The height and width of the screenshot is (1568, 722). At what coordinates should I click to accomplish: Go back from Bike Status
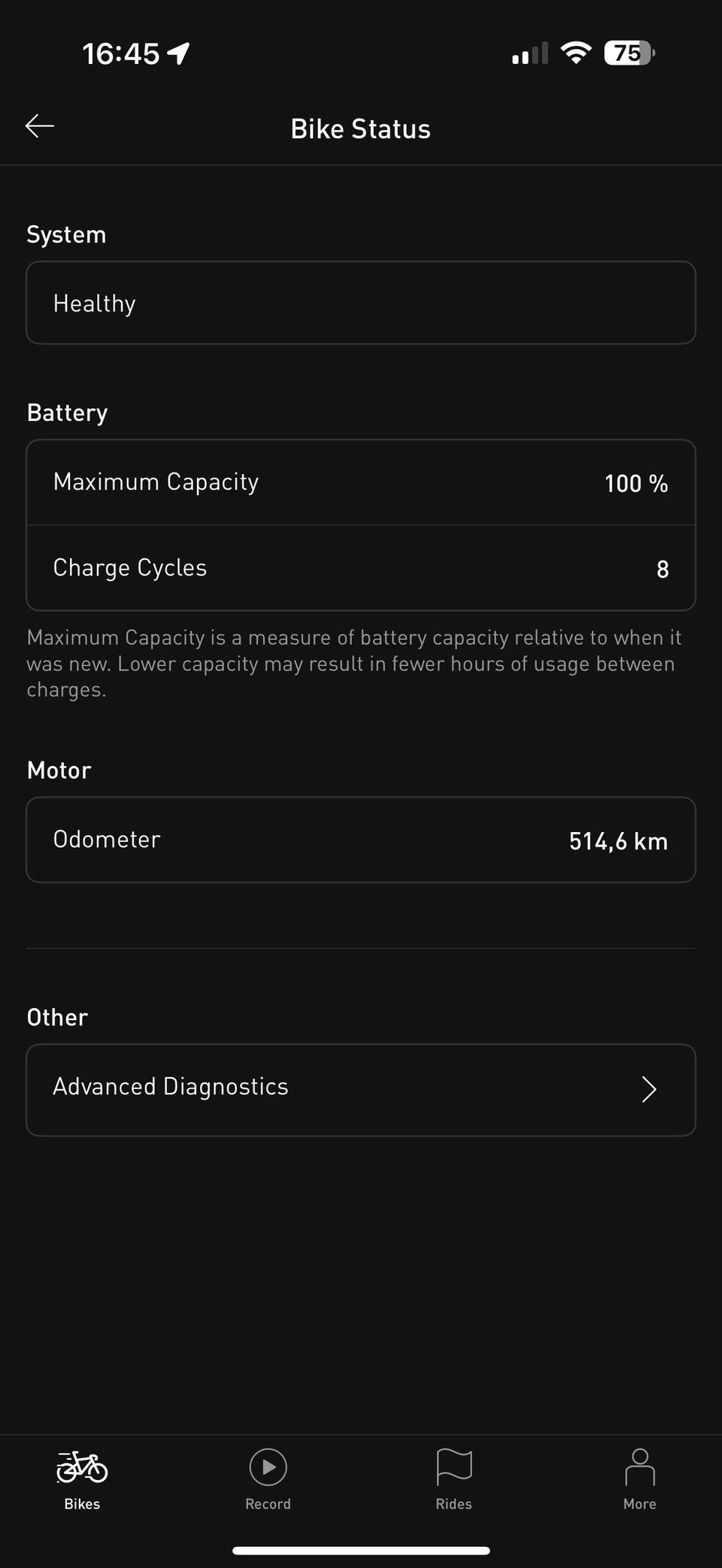[x=40, y=126]
